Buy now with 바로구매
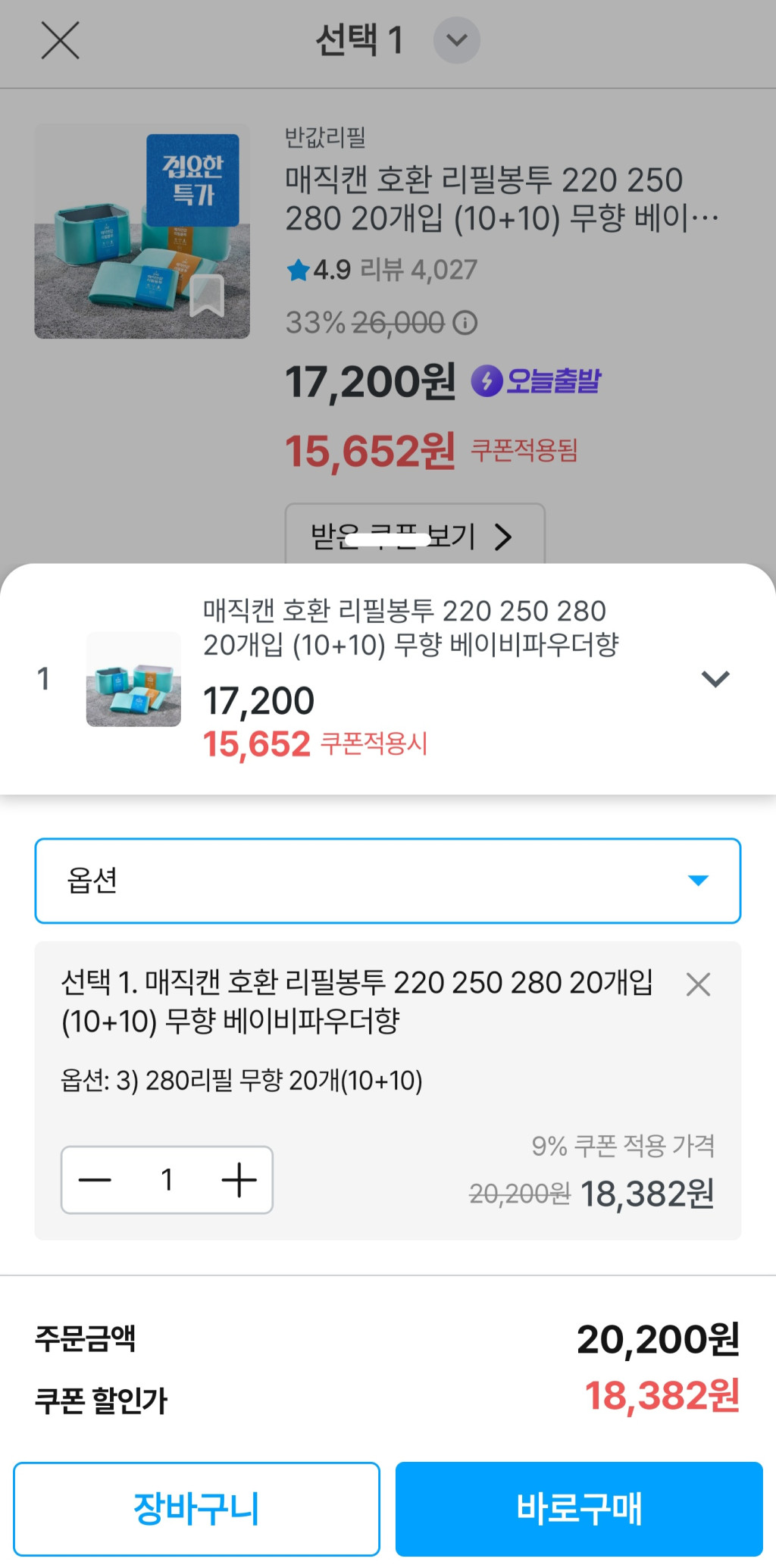This screenshot has width=776, height=1568. (x=579, y=1508)
